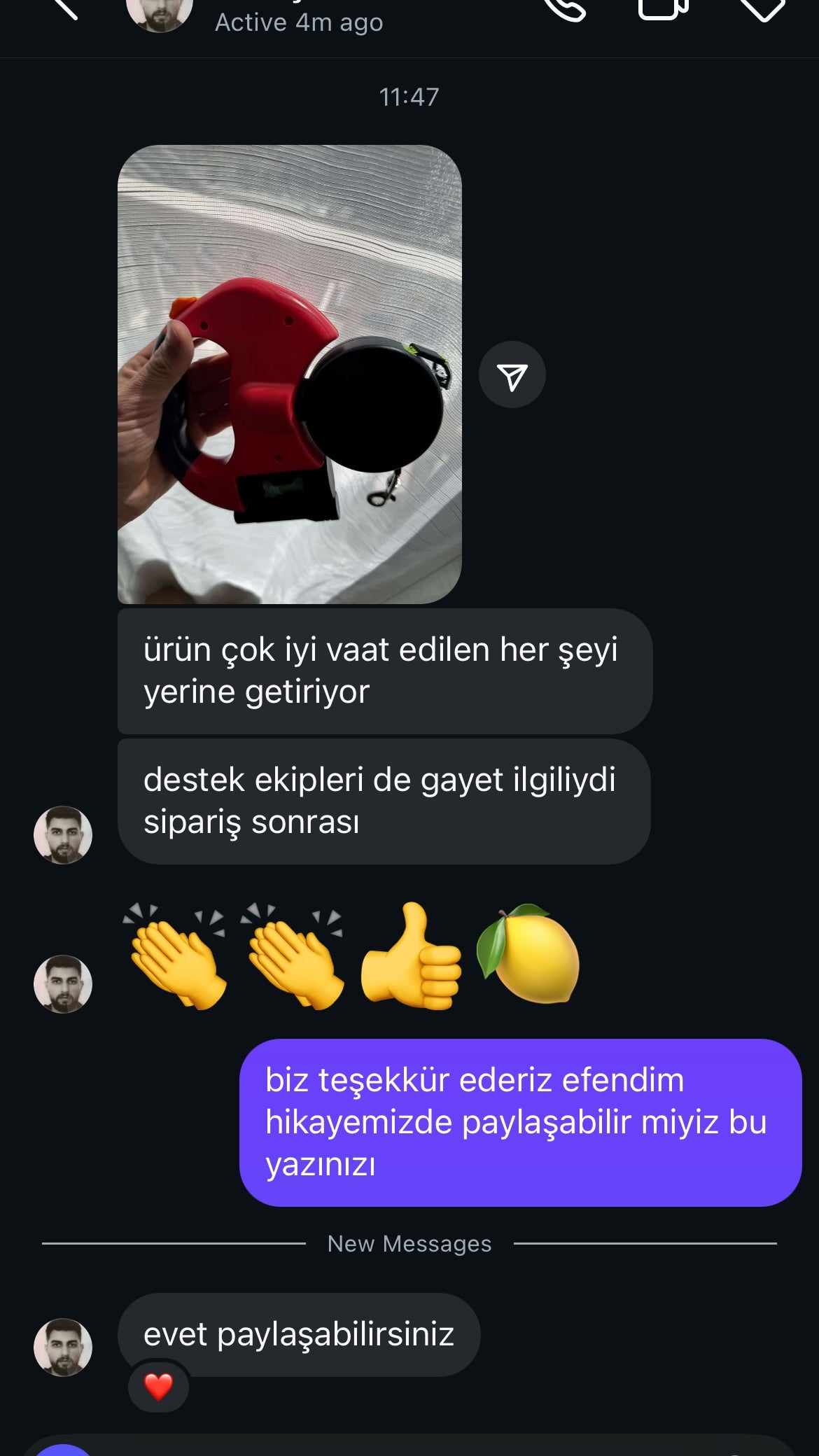Start a video call
This screenshot has width=819, height=1456.
(x=662, y=8)
